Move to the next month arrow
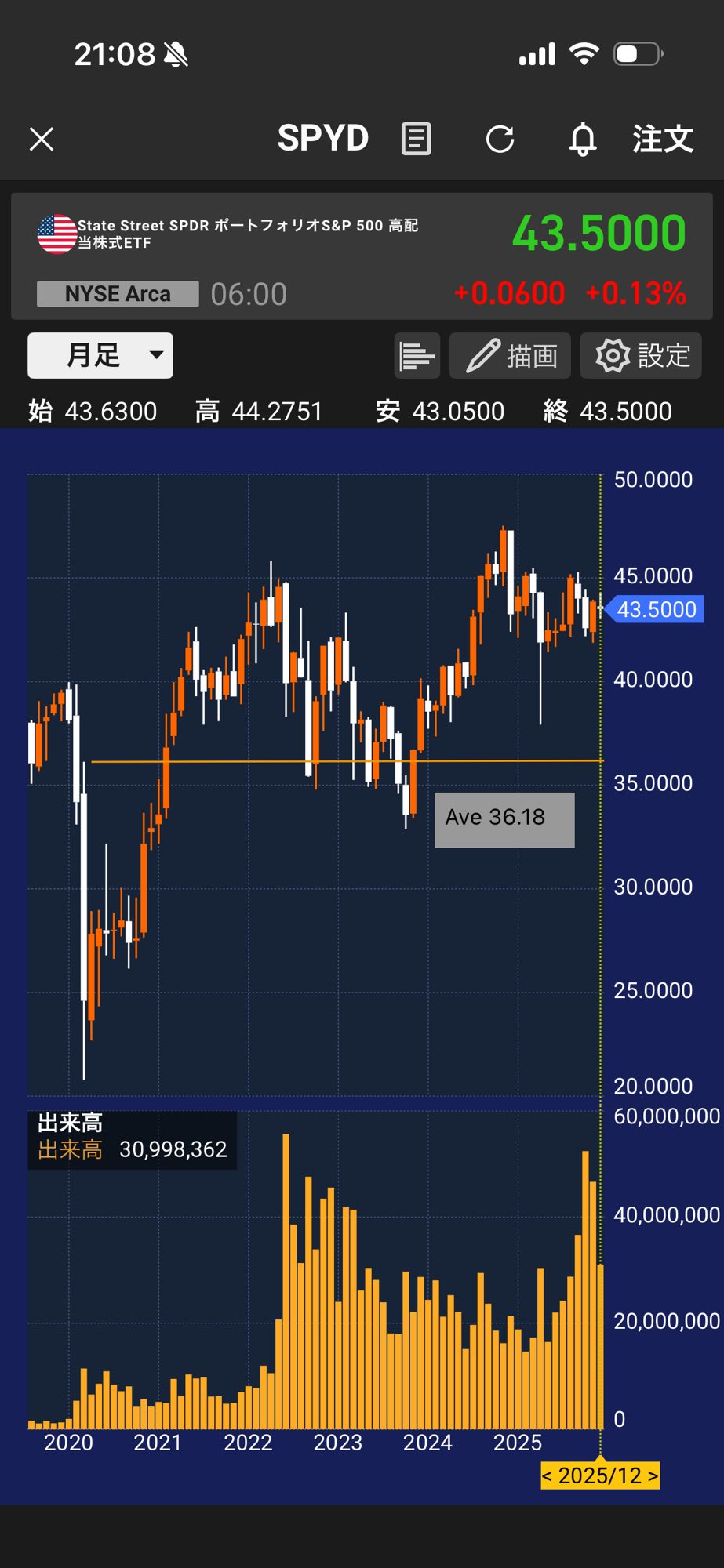 [x=652, y=1475]
